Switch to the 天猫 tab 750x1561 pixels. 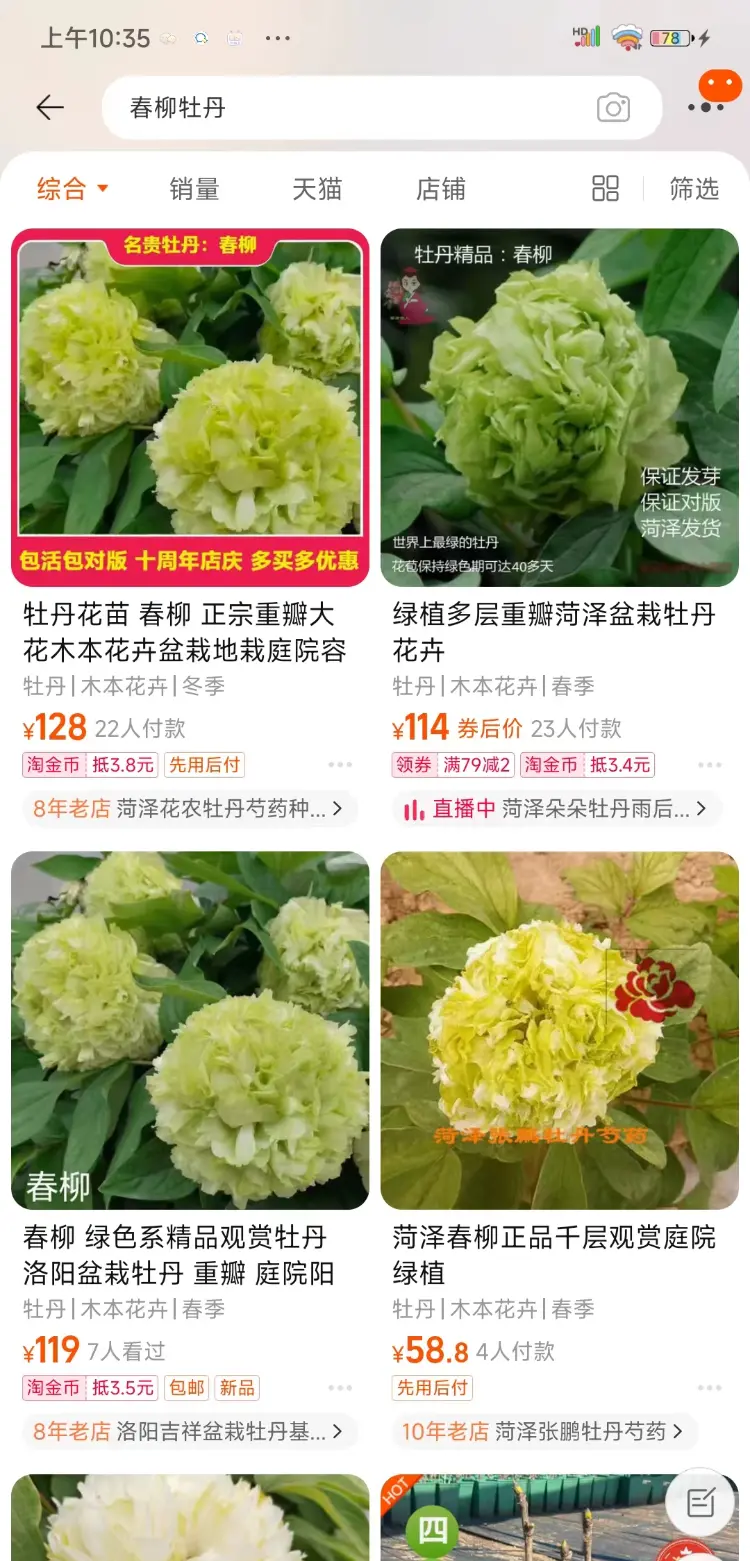317,189
